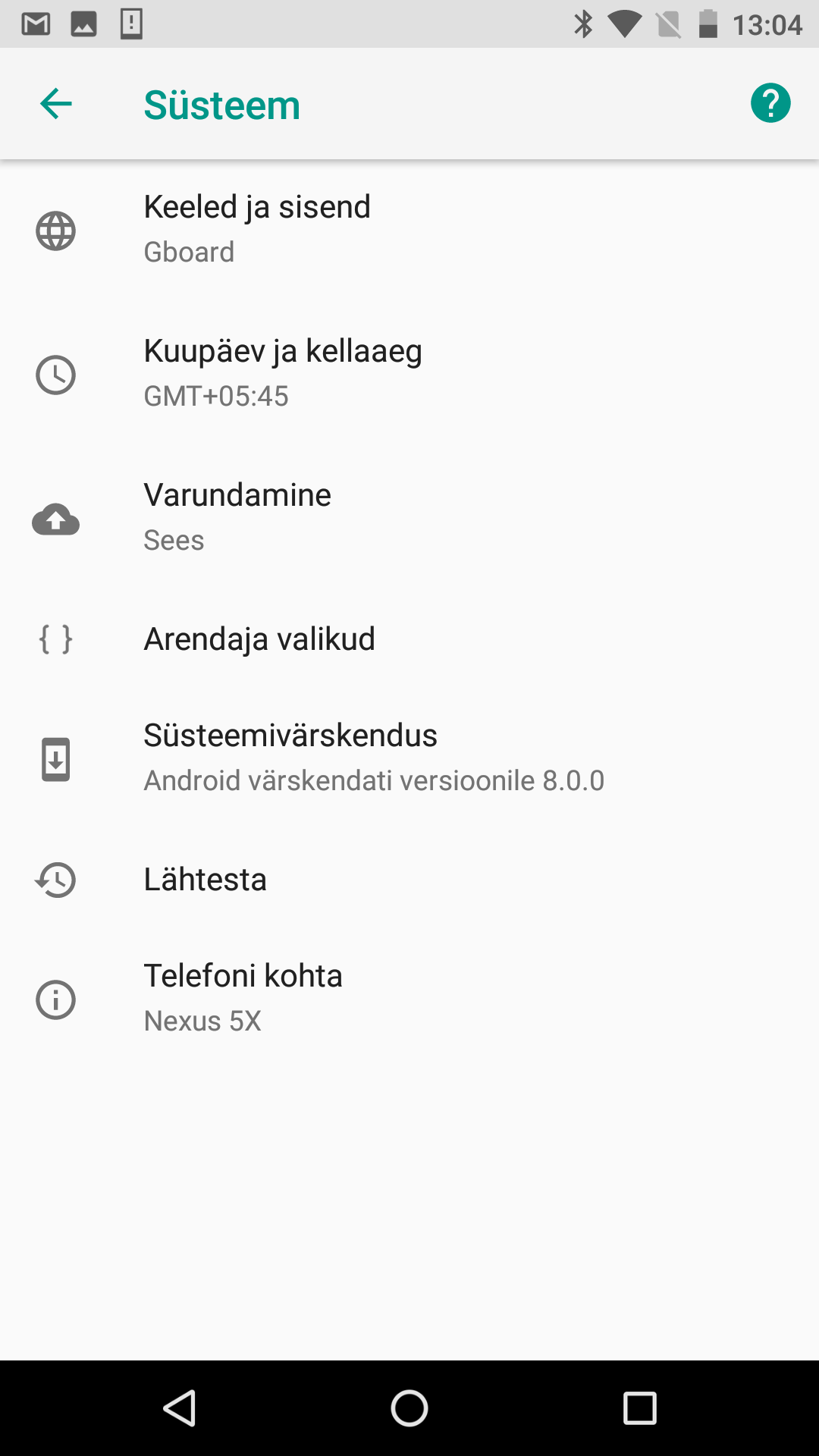Open recent apps from navigation bar

point(639,1408)
